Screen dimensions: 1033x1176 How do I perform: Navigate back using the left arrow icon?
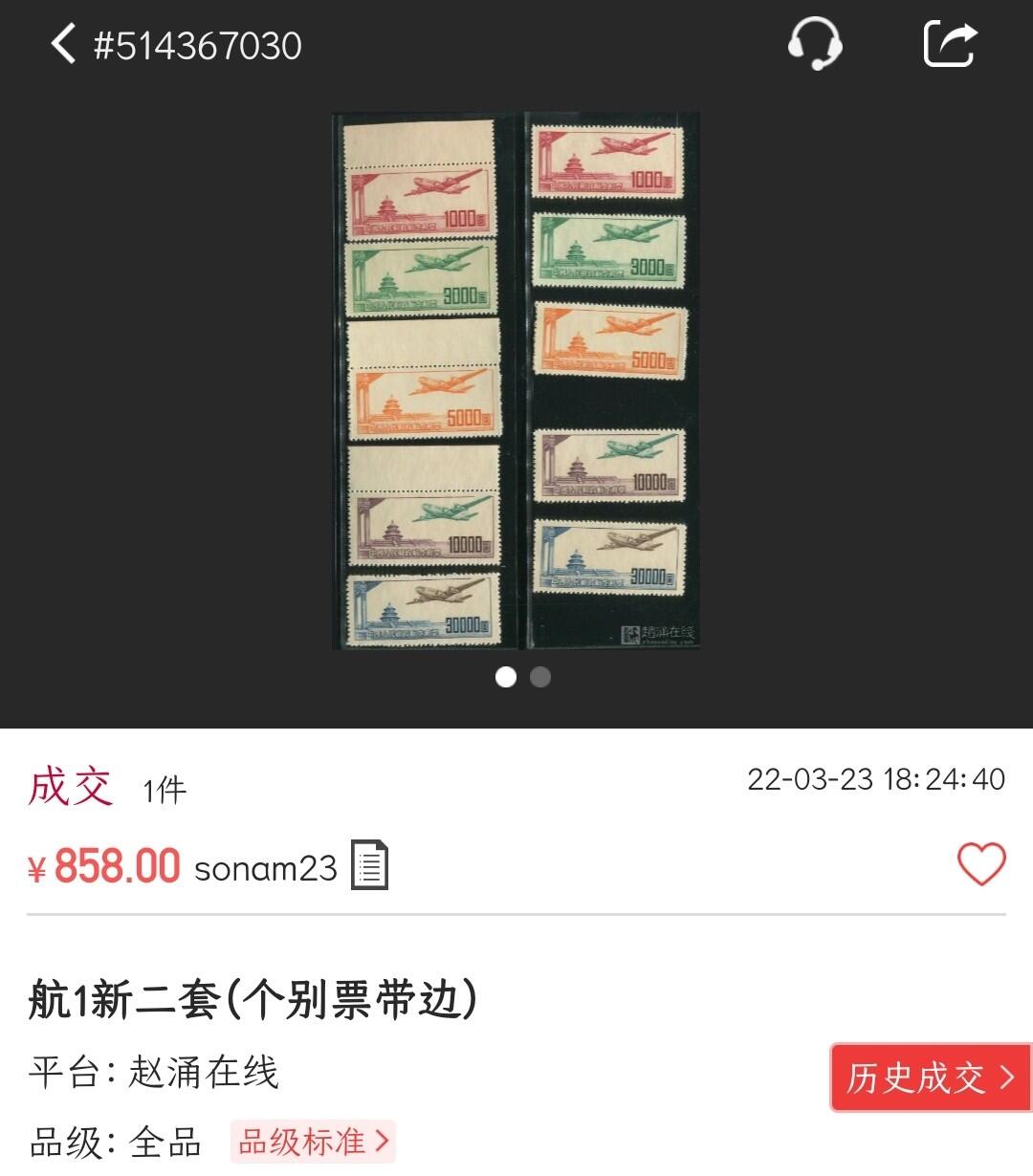click(x=63, y=45)
